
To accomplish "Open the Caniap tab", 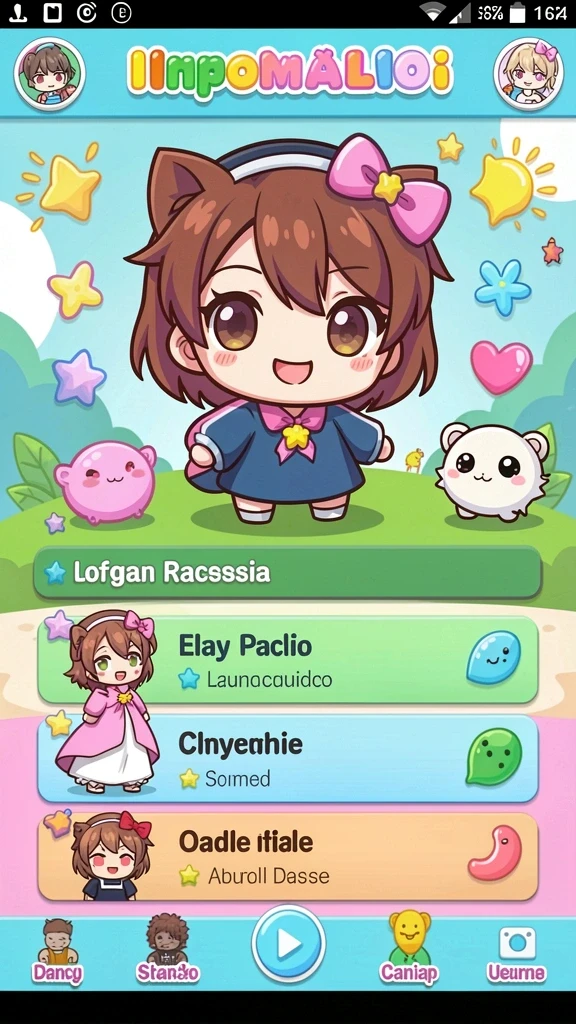I will point(409,948).
